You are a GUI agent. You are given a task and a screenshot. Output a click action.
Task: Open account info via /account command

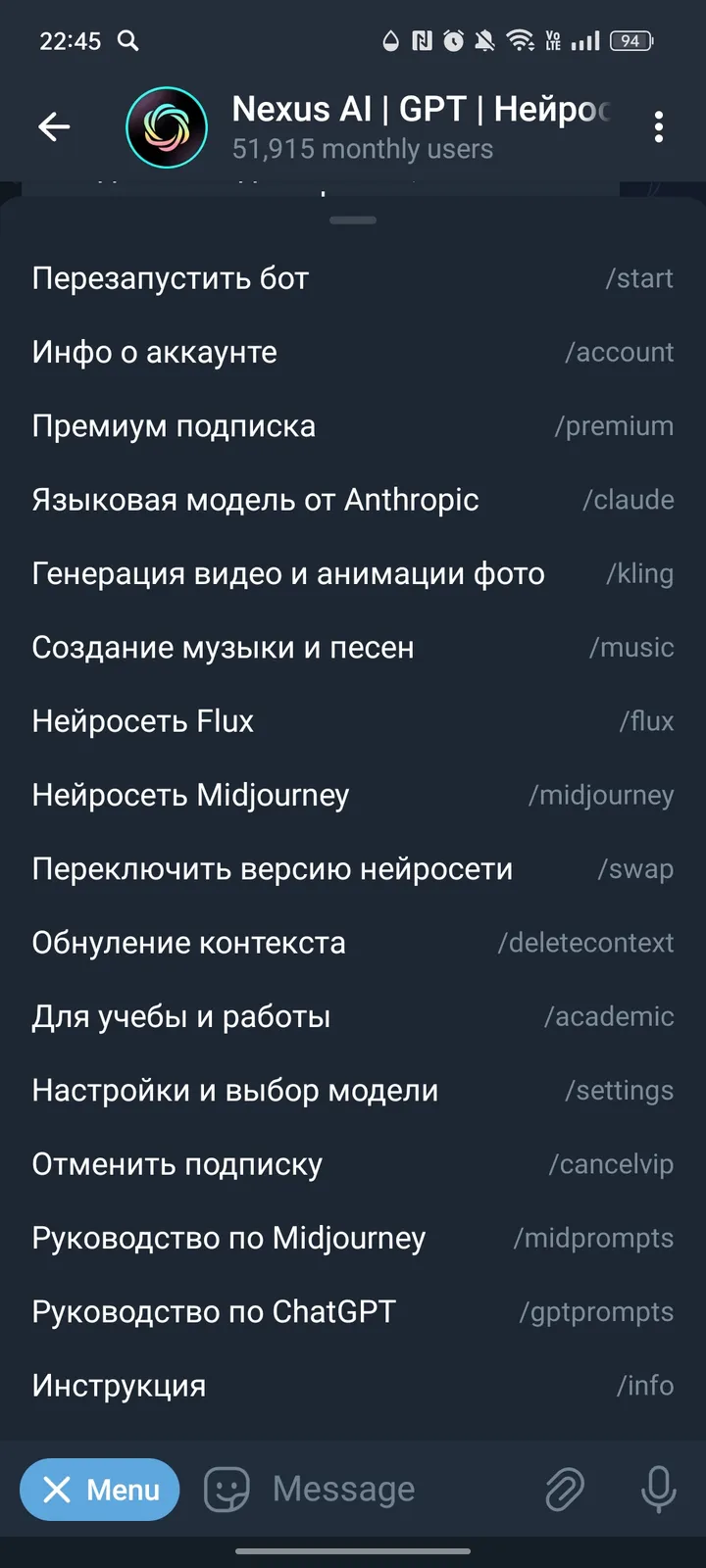353,352
